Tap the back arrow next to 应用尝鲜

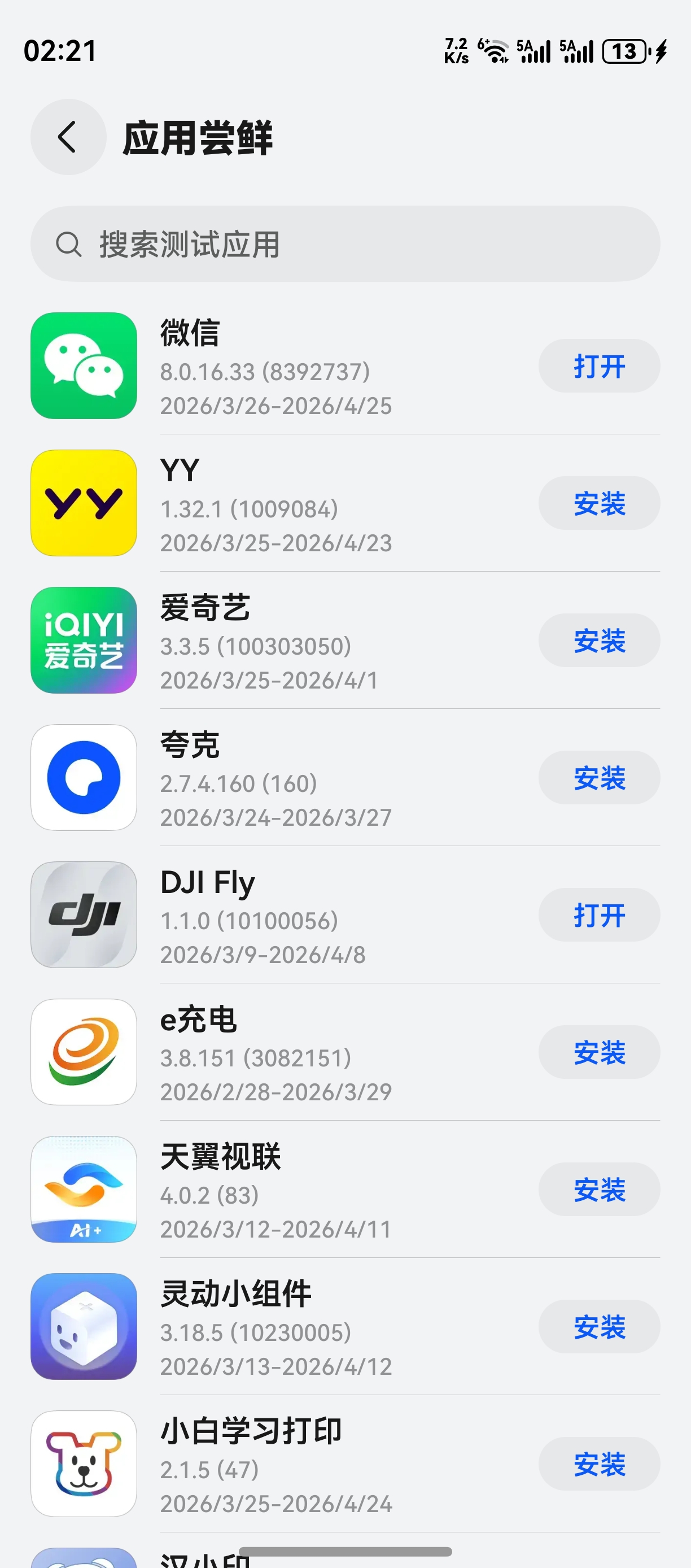pos(68,137)
